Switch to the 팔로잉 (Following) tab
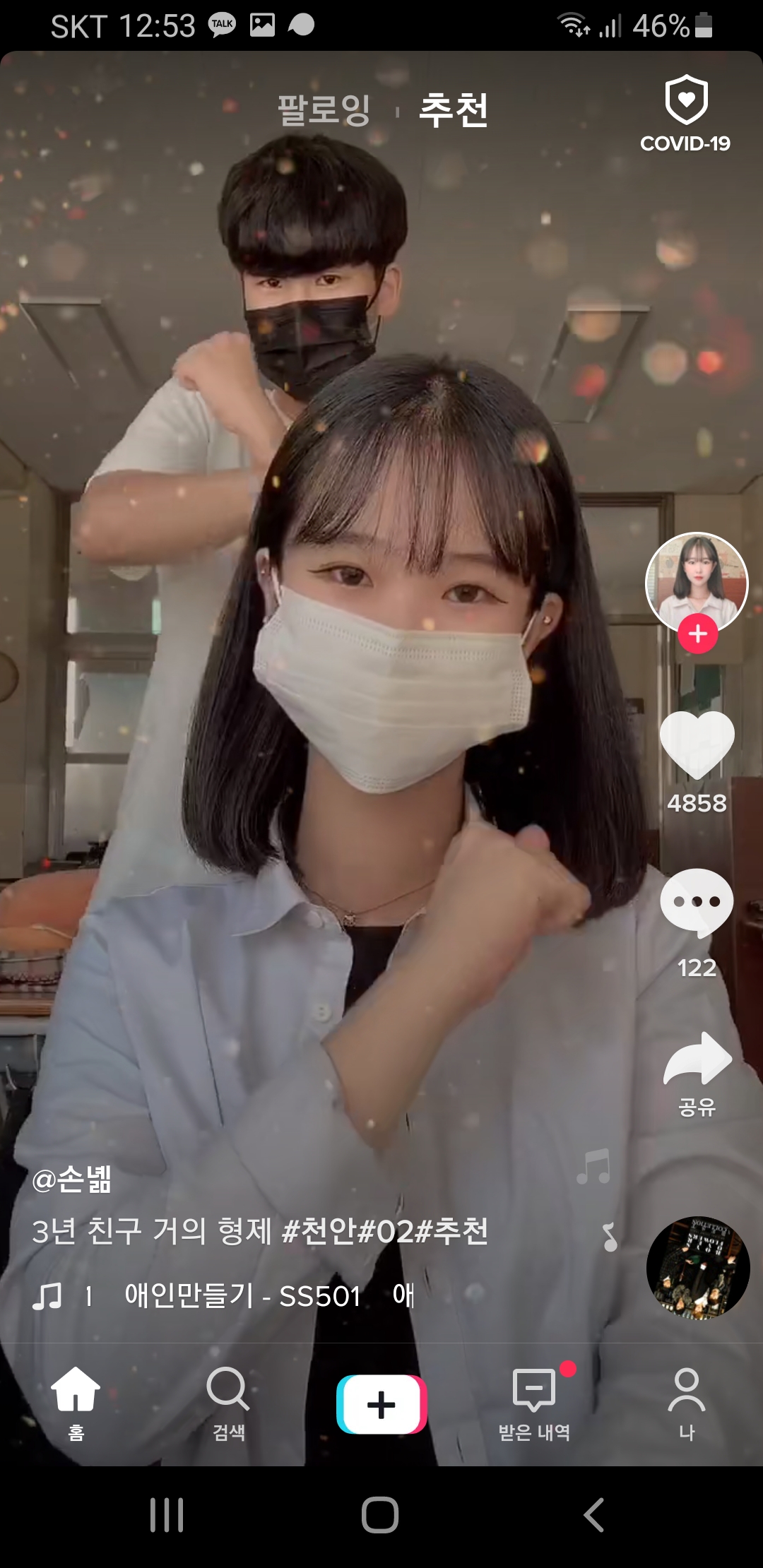This screenshot has height=1568, width=763. tap(324, 110)
